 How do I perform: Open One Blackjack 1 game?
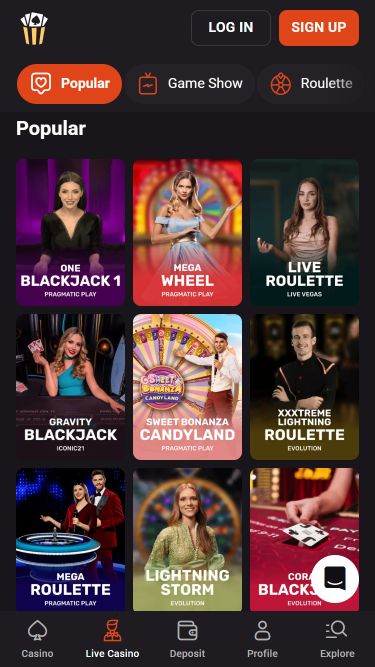click(71, 232)
